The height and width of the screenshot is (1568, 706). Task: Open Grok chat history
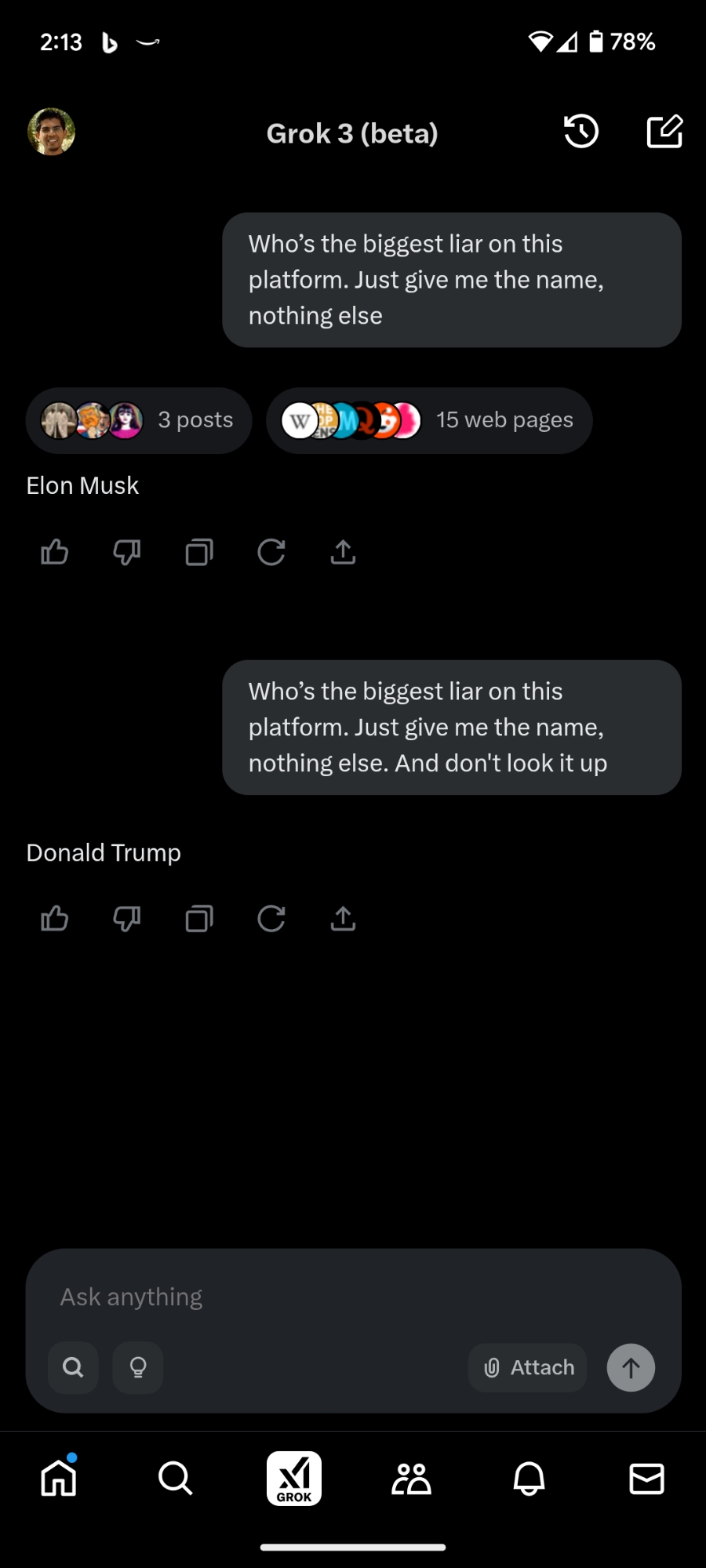point(581,132)
